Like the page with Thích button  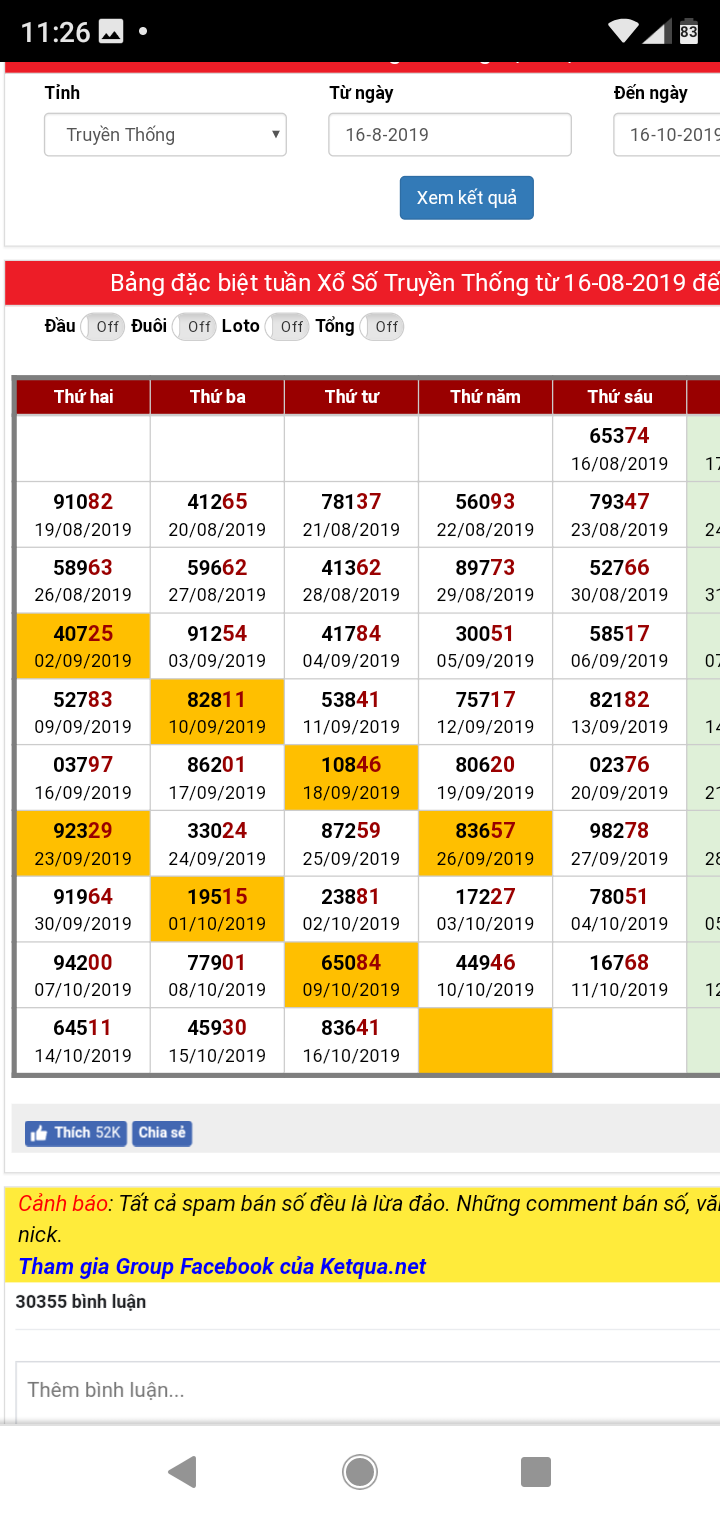pos(76,1133)
